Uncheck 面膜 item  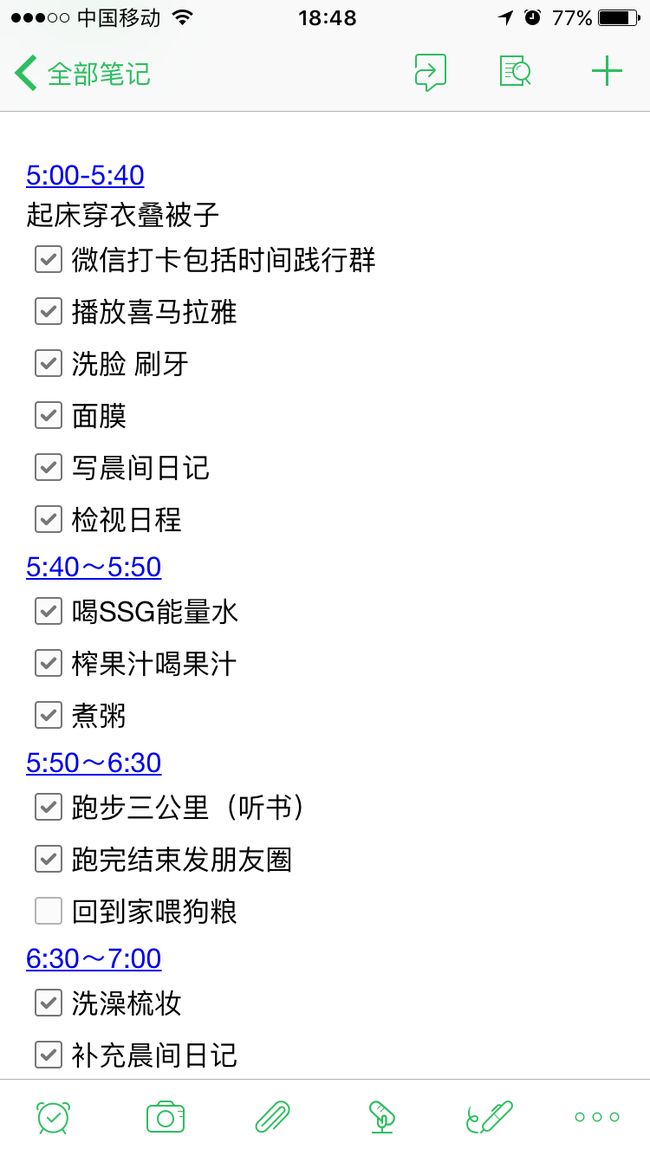point(49,416)
